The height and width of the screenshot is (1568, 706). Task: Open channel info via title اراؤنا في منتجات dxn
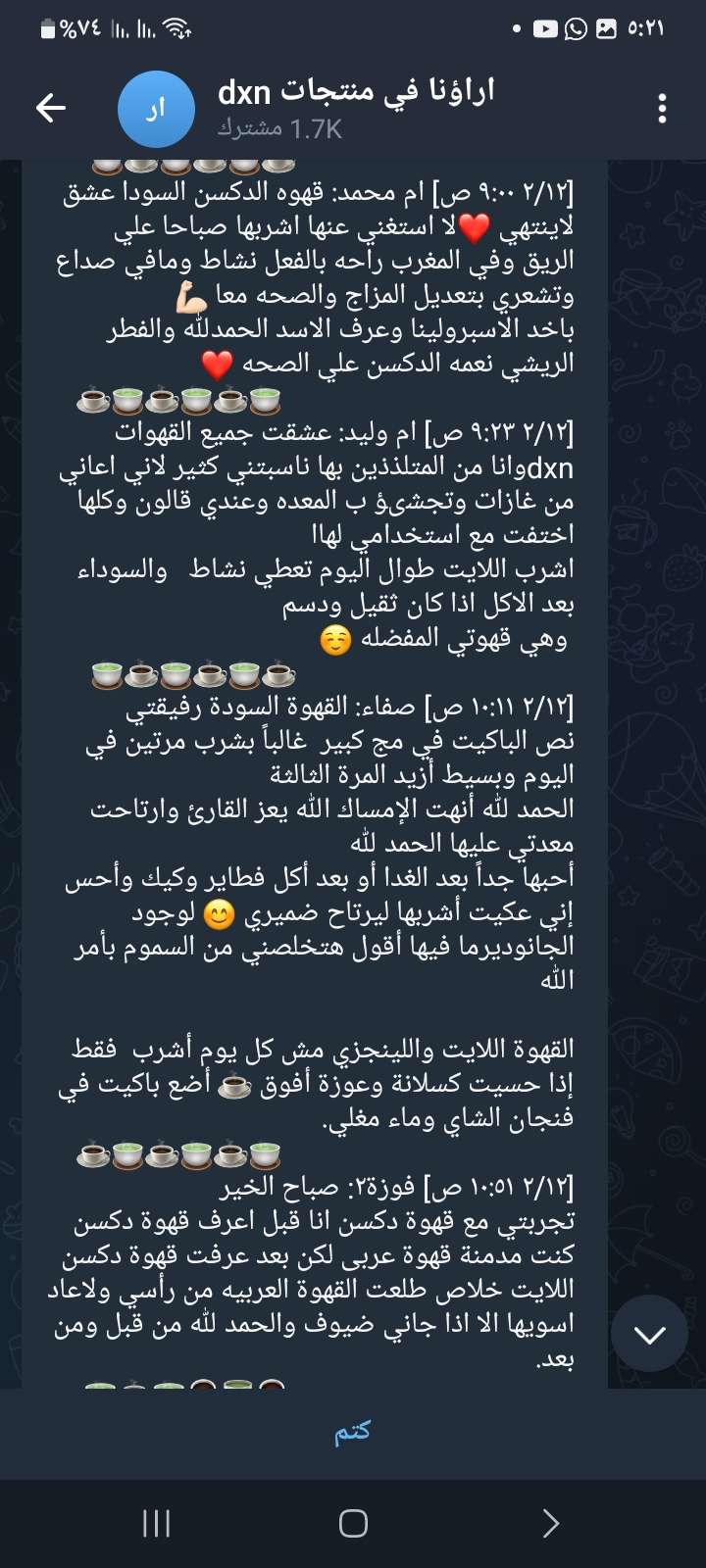pyautogui.click(x=355, y=92)
